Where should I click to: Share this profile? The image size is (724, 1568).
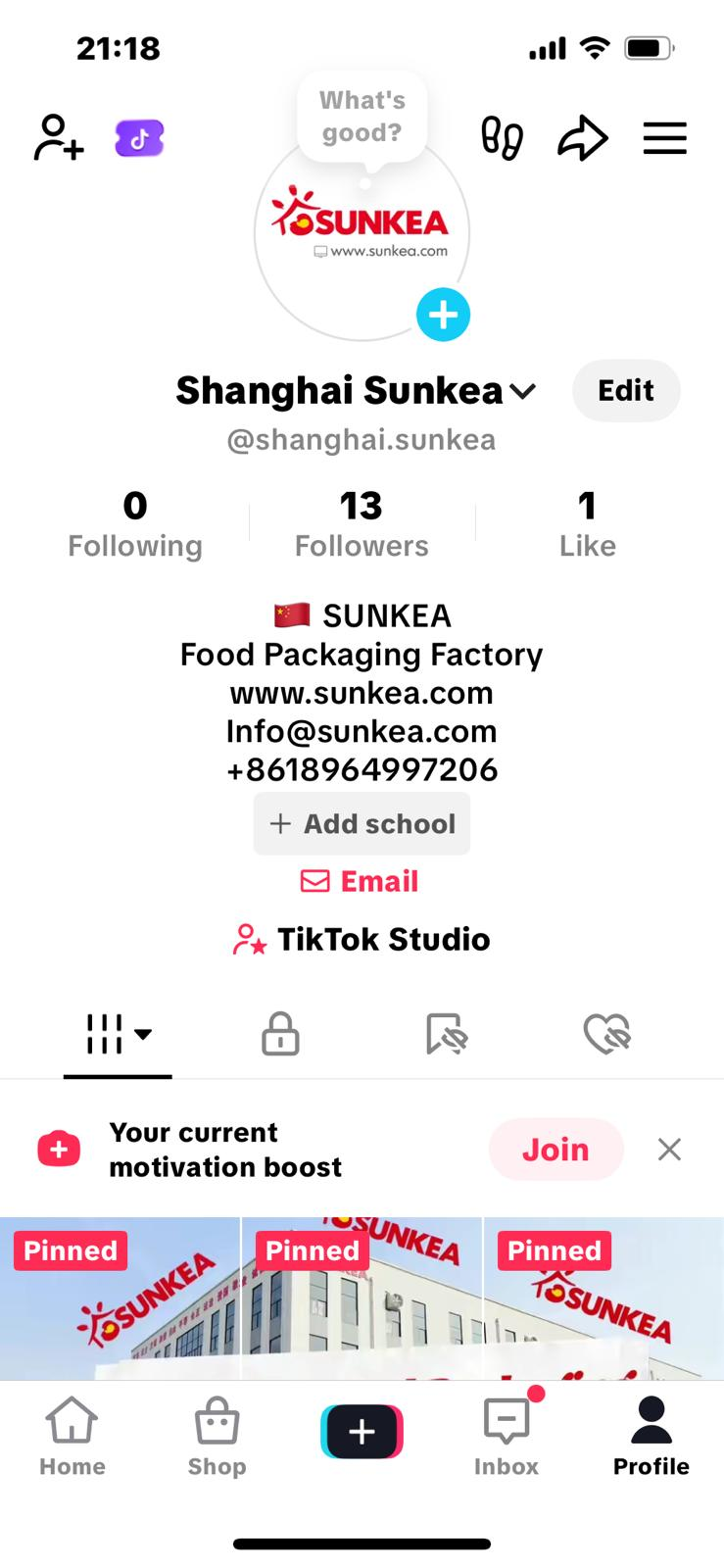point(583,138)
